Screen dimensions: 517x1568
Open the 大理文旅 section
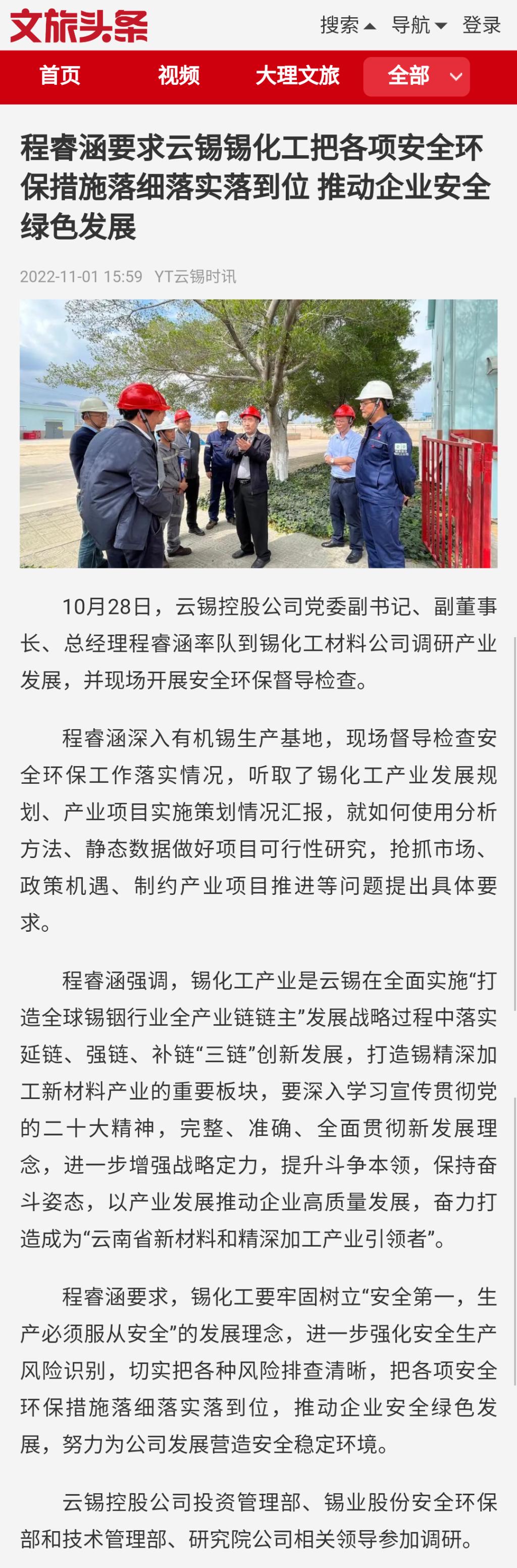(x=297, y=76)
